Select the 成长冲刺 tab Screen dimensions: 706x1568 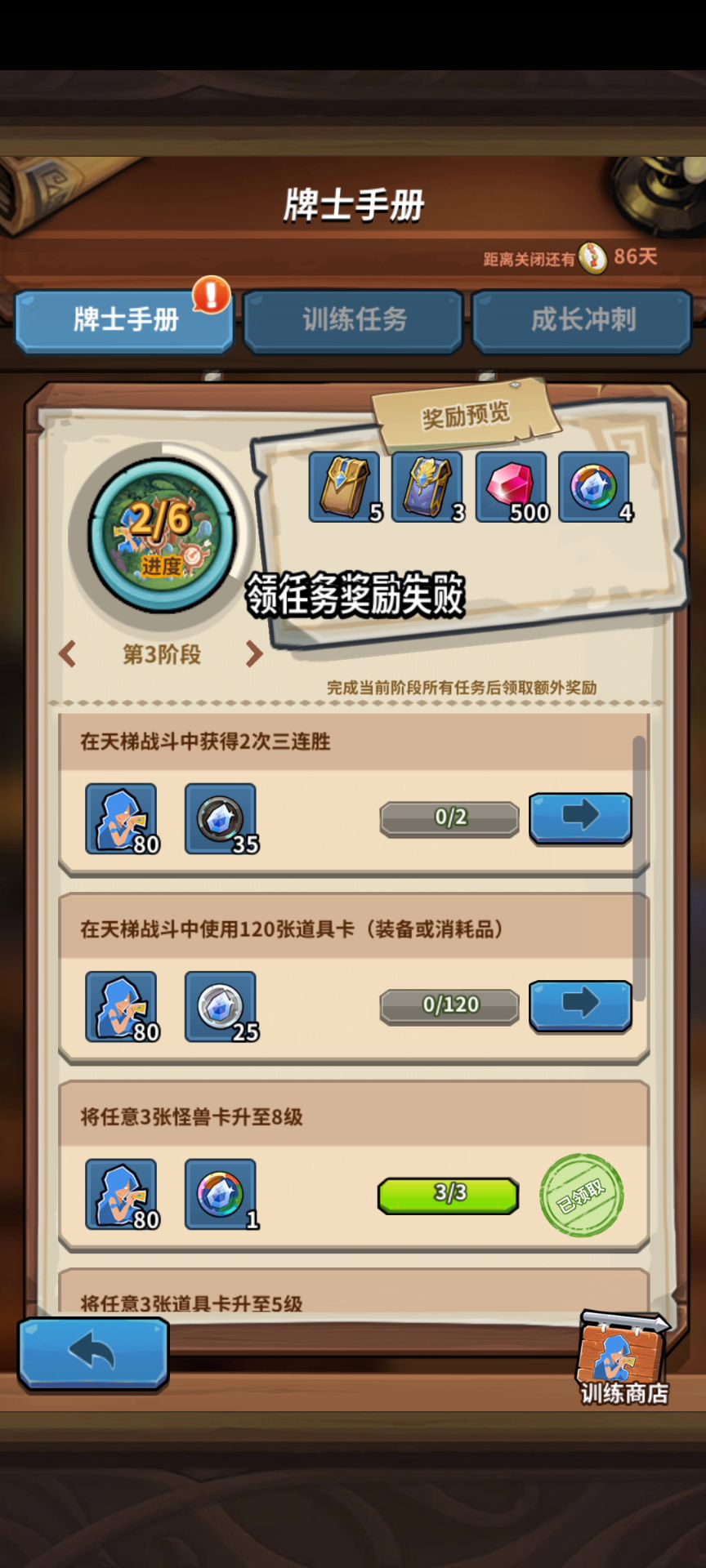pyautogui.click(x=583, y=320)
